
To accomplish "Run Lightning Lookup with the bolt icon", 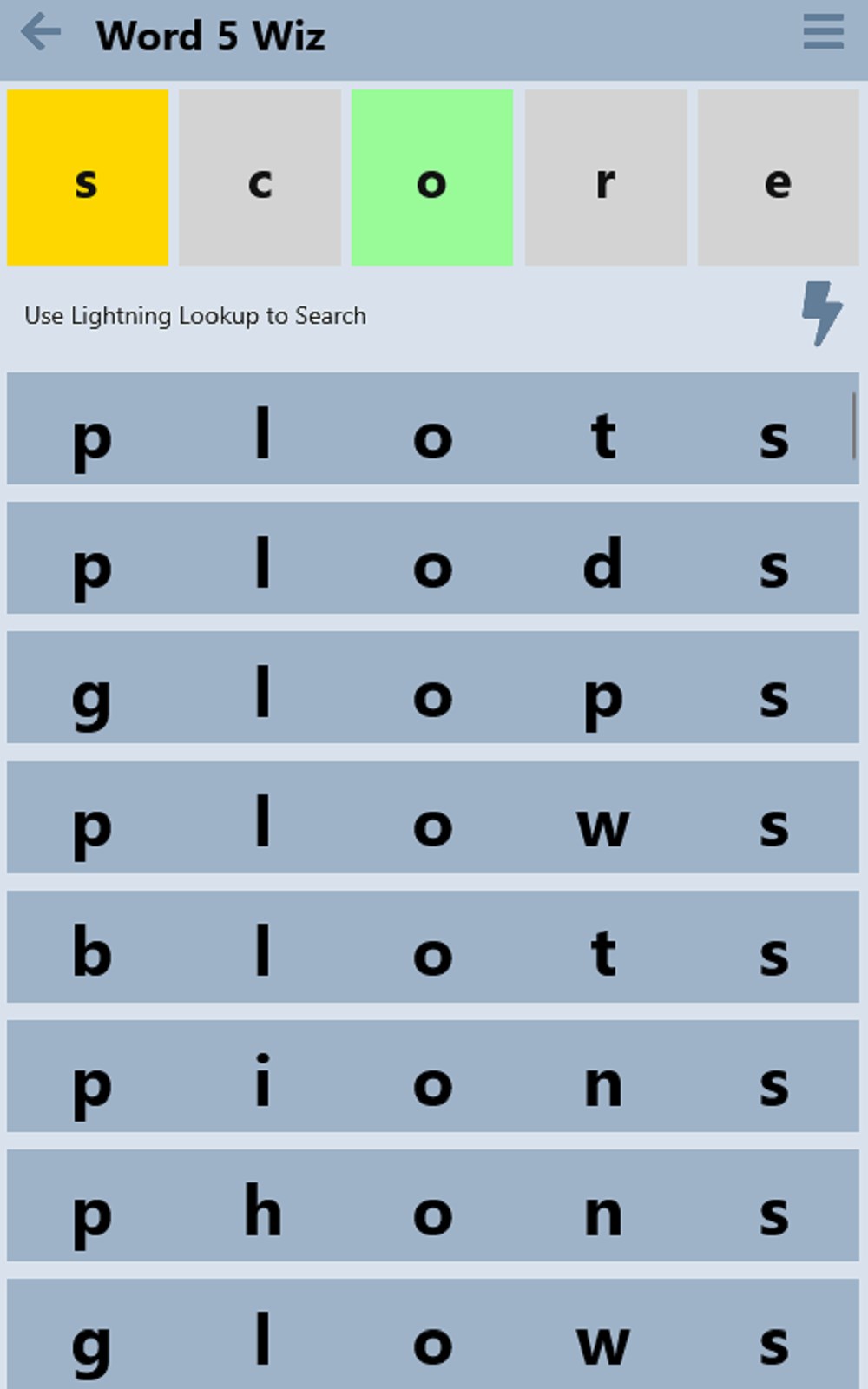I will [x=820, y=313].
